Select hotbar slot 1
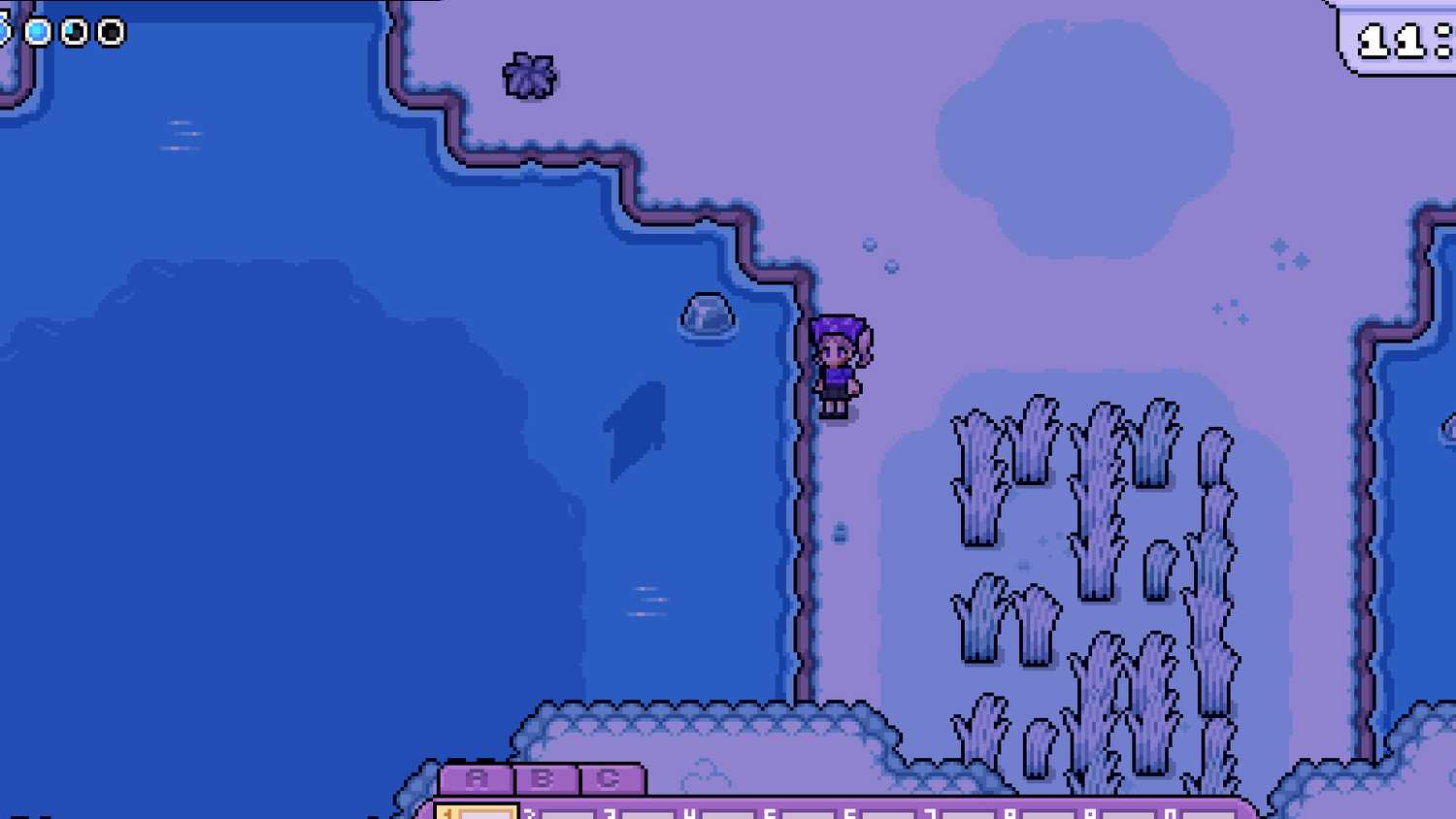 478,813
